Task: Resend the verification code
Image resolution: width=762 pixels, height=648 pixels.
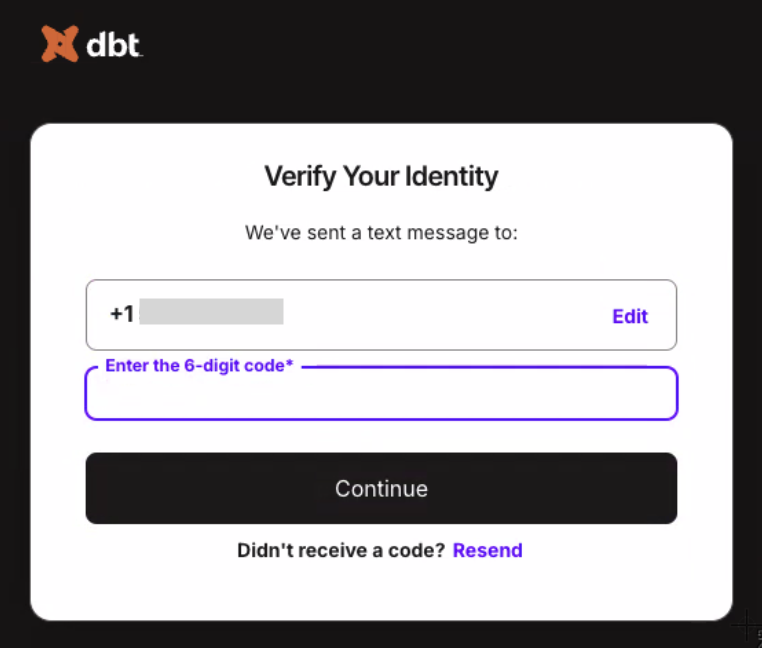Action: [x=487, y=550]
